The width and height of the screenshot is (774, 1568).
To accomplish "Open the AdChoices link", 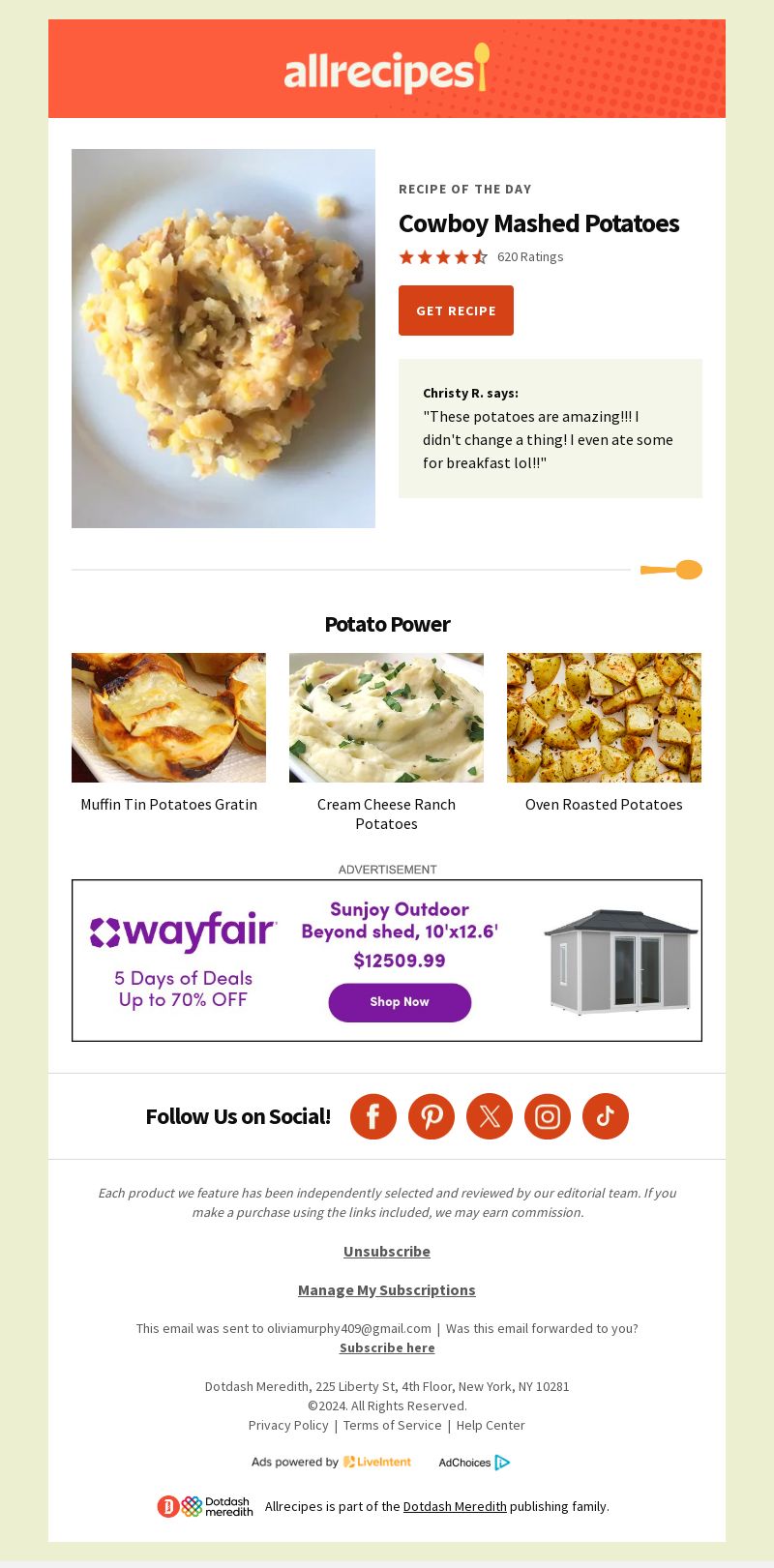I will (x=474, y=1463).
